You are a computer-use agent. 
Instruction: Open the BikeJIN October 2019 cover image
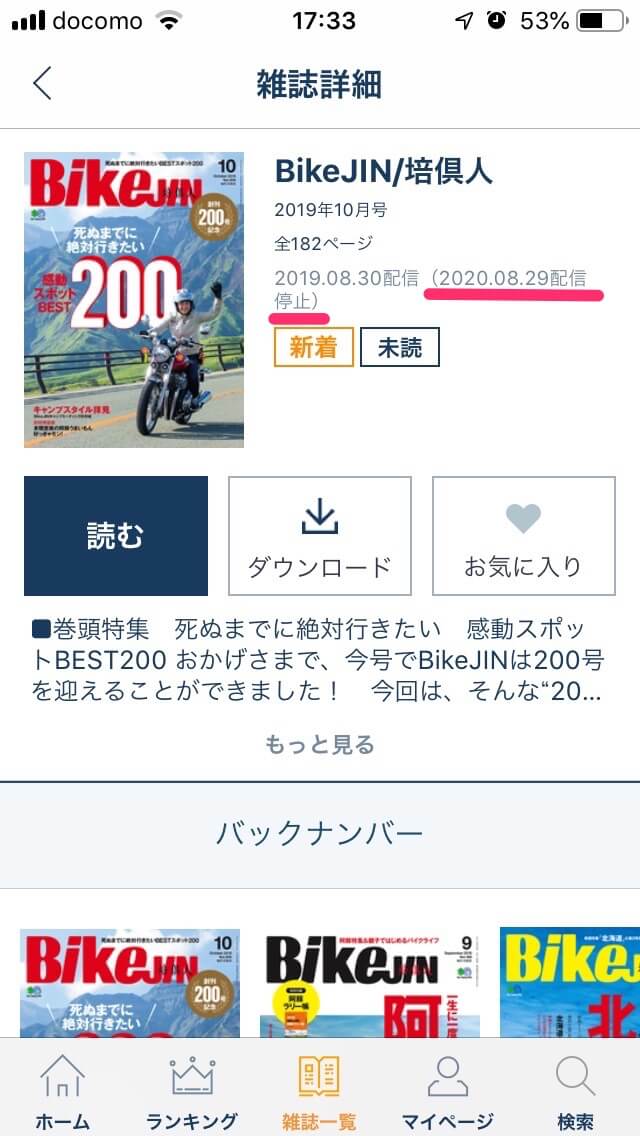tap(134, 299)
